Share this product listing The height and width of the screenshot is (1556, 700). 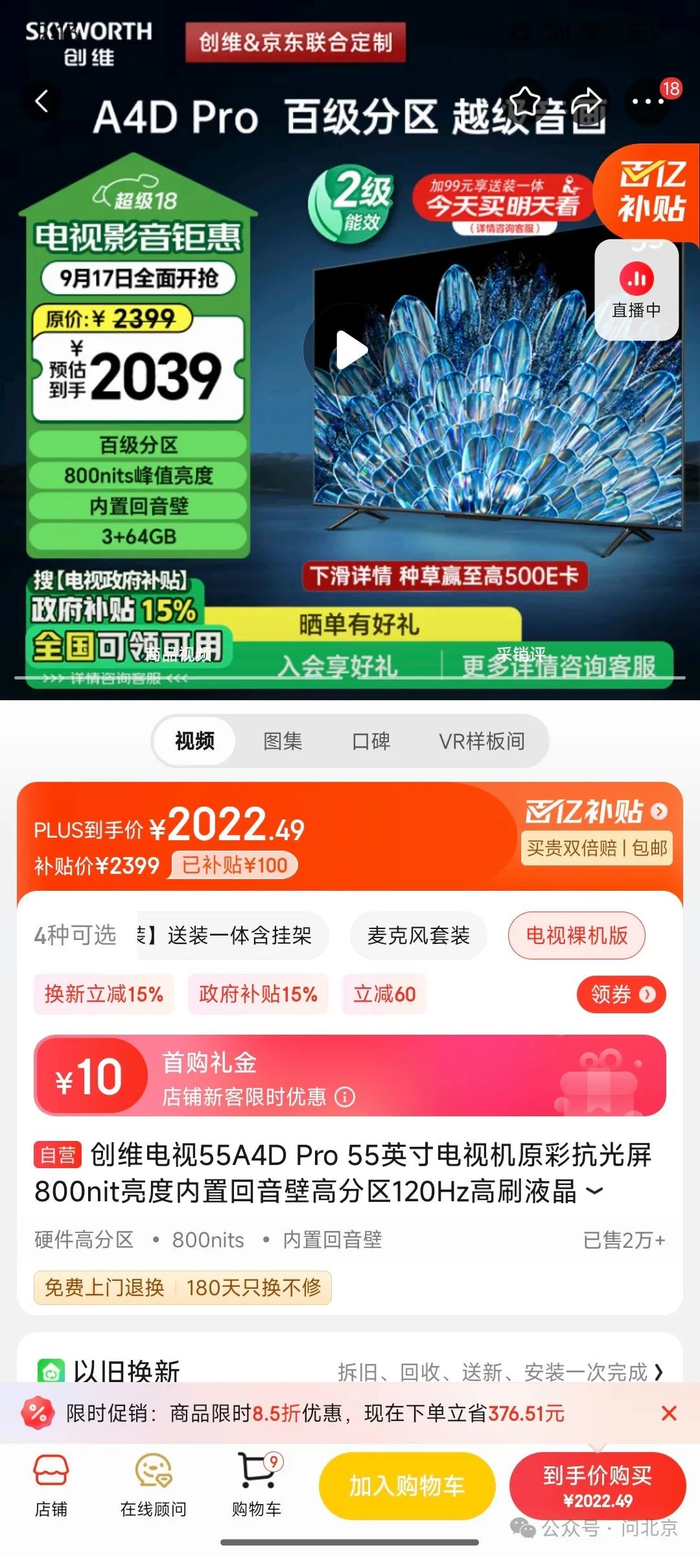587,101
